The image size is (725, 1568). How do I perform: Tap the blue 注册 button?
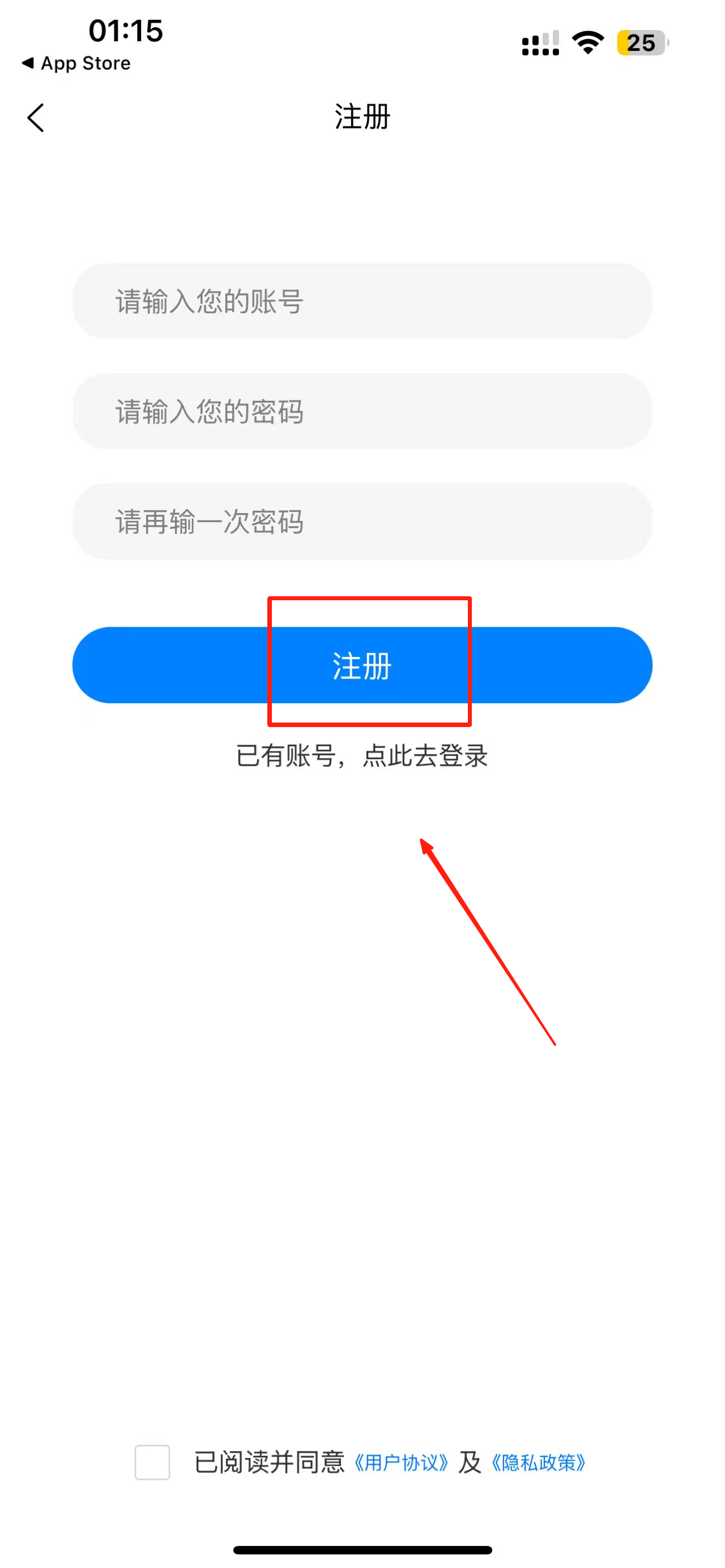click(x=362, y=665)
